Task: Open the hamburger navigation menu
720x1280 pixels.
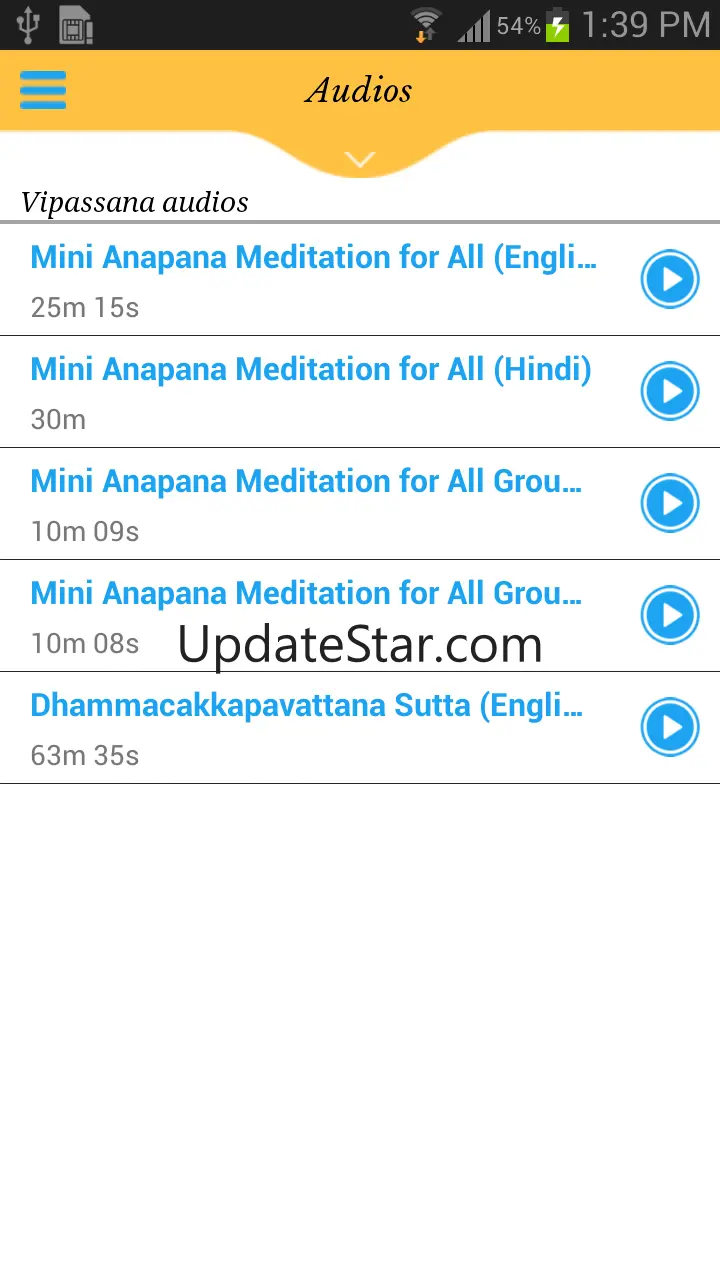Action: tap(43, 90)
